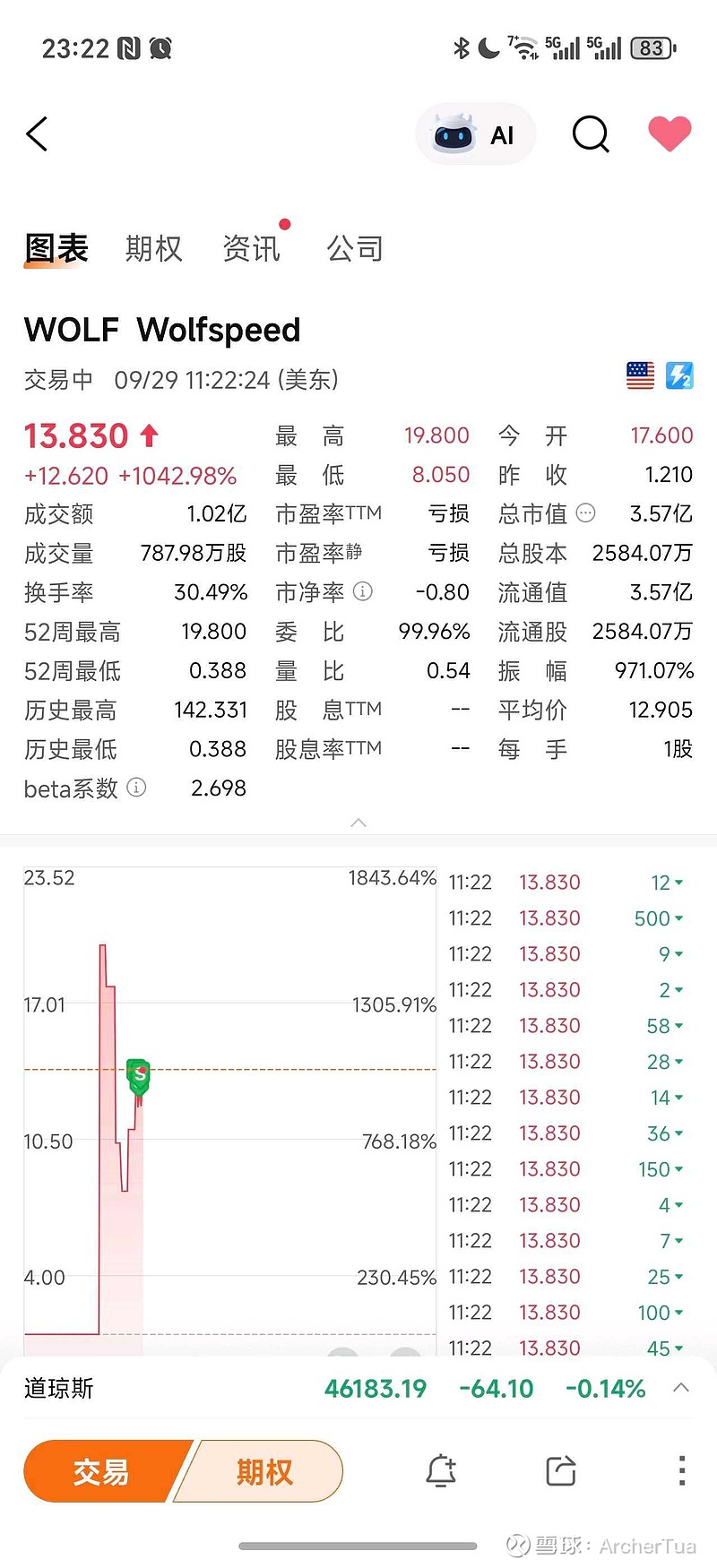Show info about 市净率

click(x=363, y=591)
